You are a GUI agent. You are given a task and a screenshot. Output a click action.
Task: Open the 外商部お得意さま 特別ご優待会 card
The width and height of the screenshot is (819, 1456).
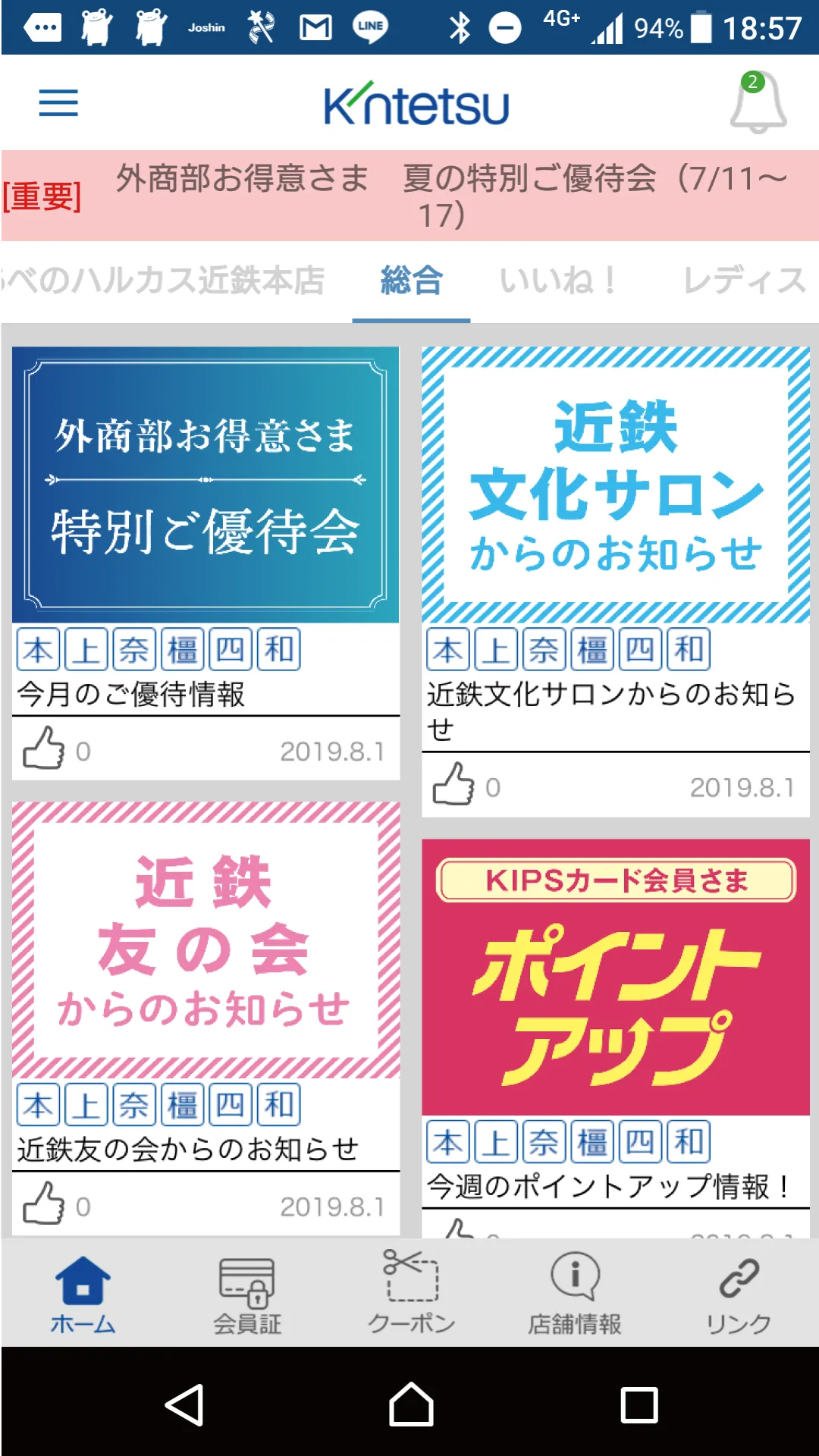206,485
